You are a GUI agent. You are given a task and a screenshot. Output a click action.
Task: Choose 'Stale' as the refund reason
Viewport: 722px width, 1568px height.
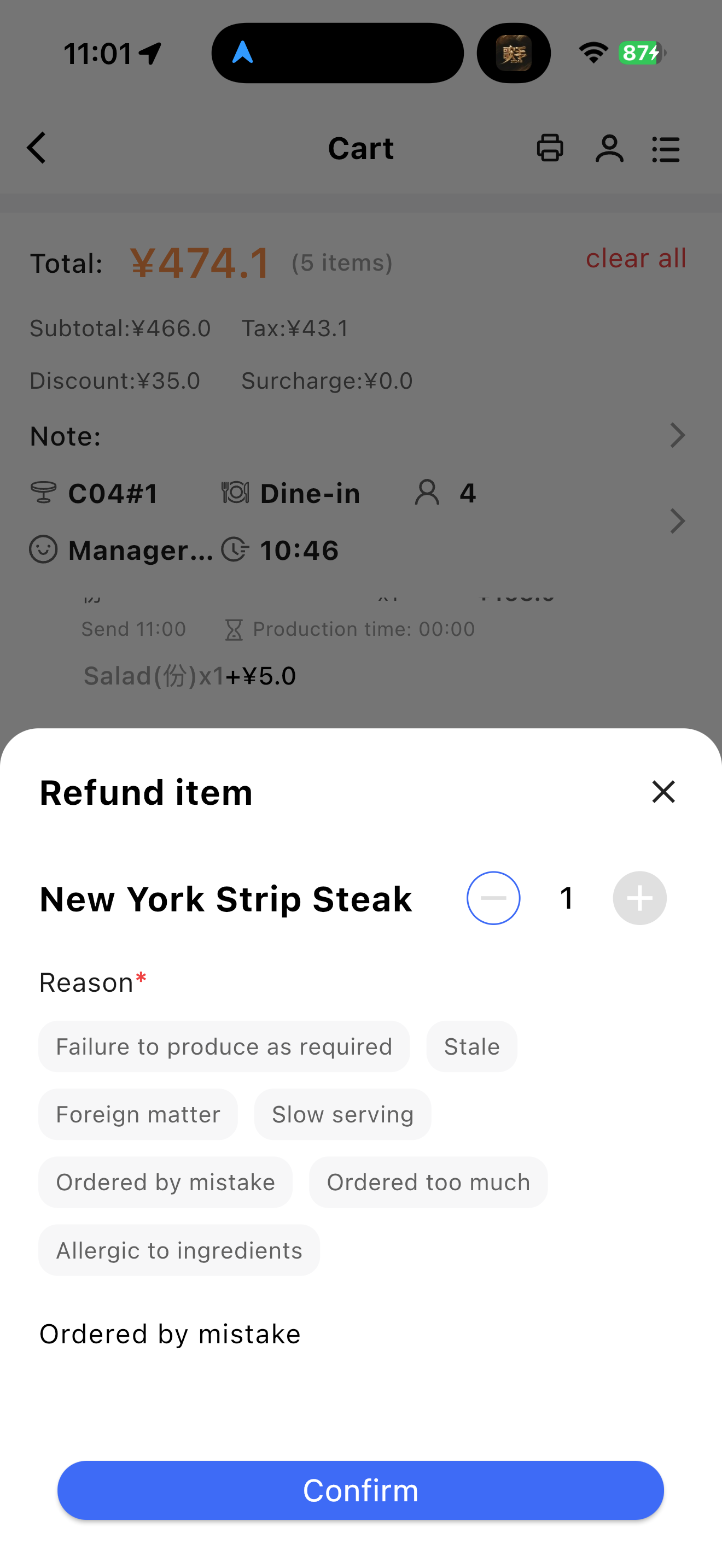coord(472,1047)
